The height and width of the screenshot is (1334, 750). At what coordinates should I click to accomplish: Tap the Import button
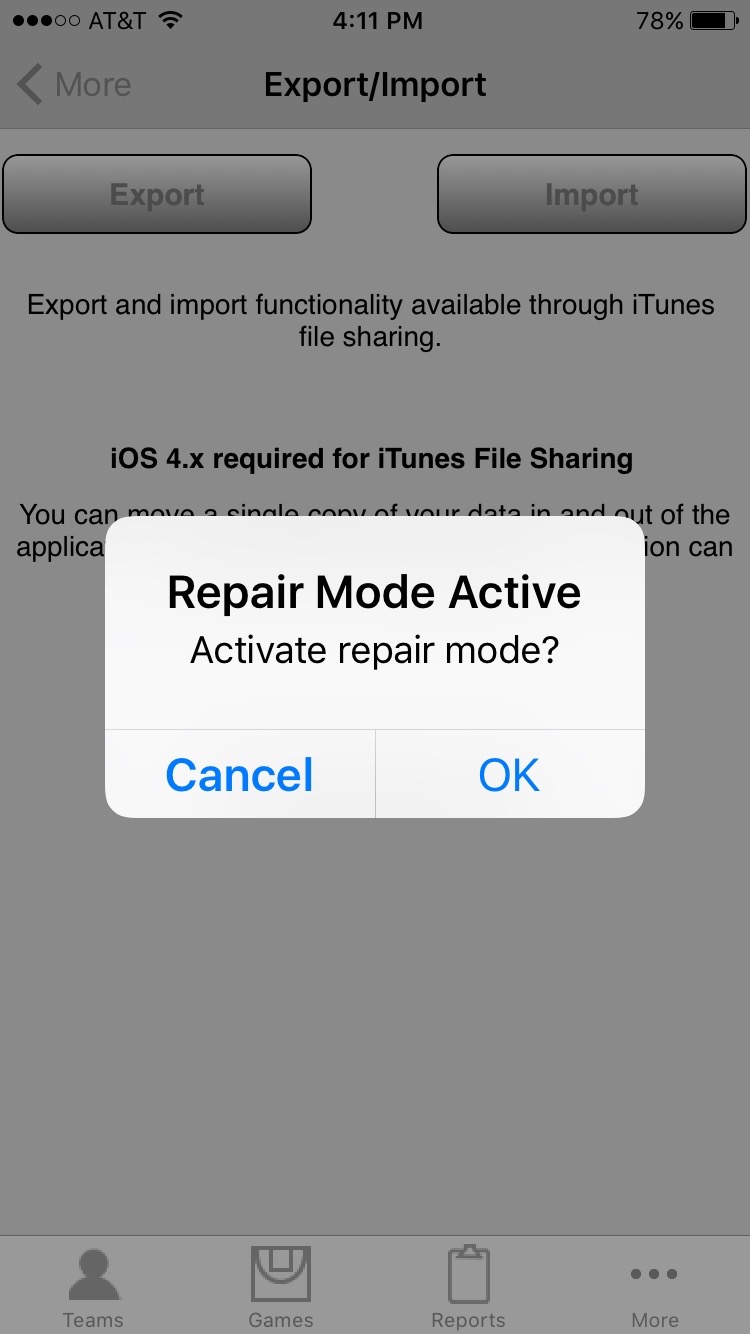pos(591,194)
